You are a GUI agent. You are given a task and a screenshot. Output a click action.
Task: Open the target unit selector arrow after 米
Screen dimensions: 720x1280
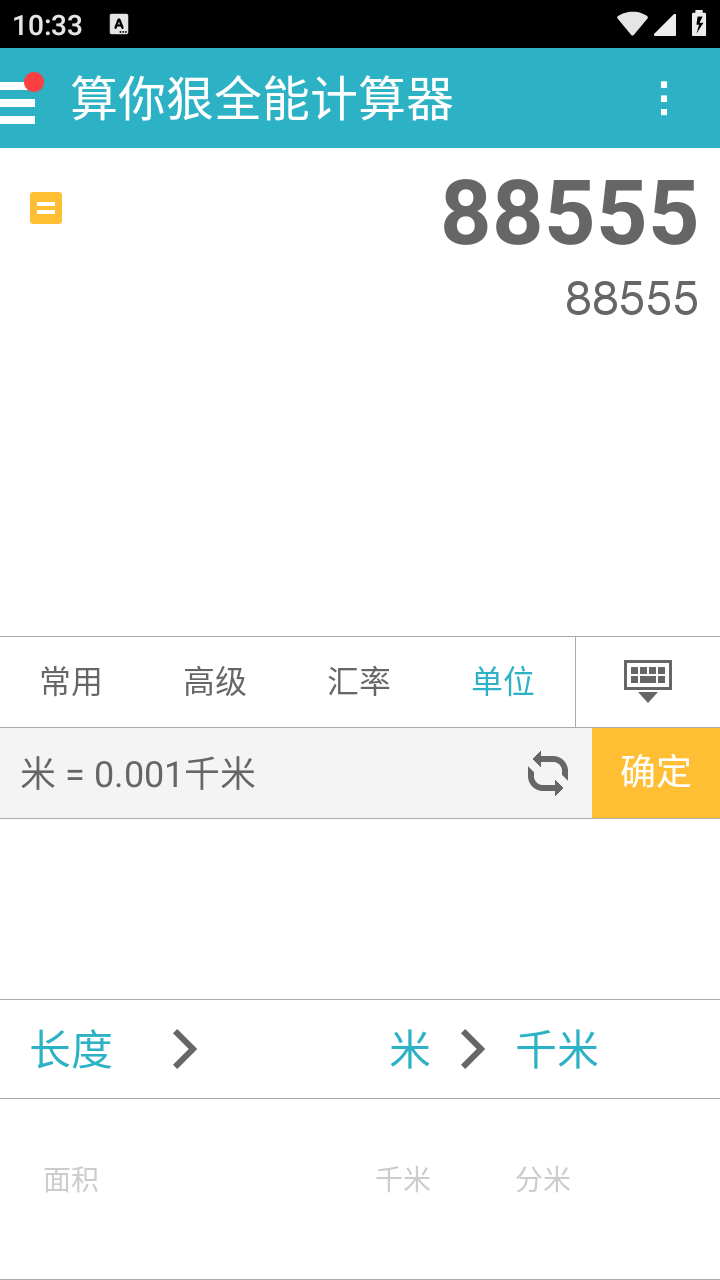(x=472, y=1049)
